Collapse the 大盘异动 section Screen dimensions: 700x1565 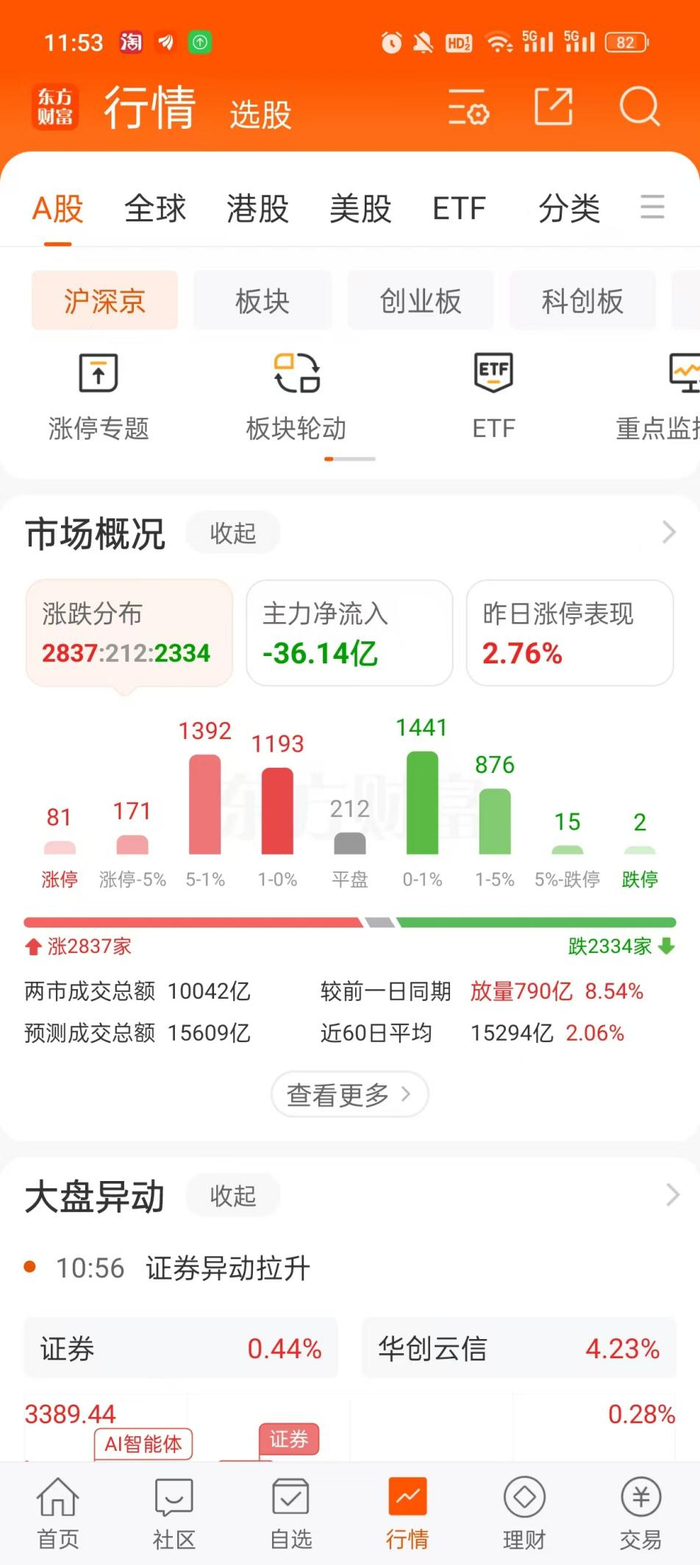[x=233, y=1195]
